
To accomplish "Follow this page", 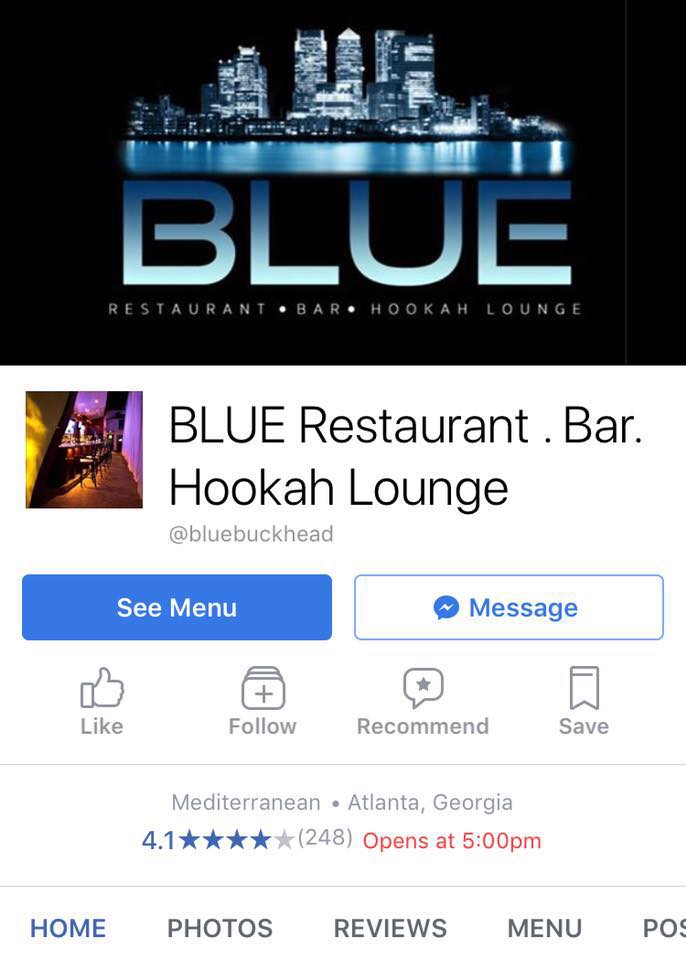I will (x=263, y=702).
